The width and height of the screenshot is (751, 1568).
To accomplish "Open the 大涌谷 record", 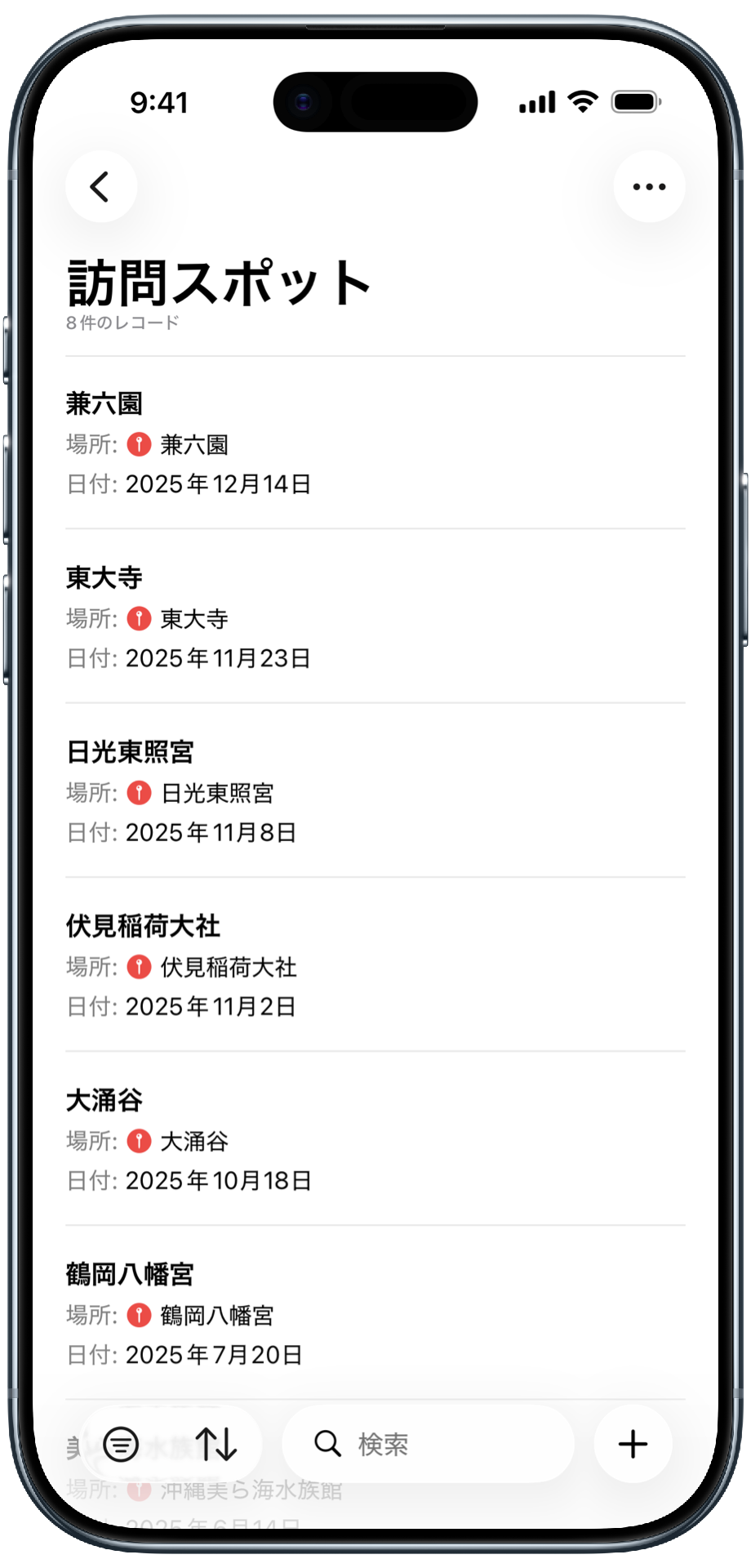I will click(x=375, y=1138).
